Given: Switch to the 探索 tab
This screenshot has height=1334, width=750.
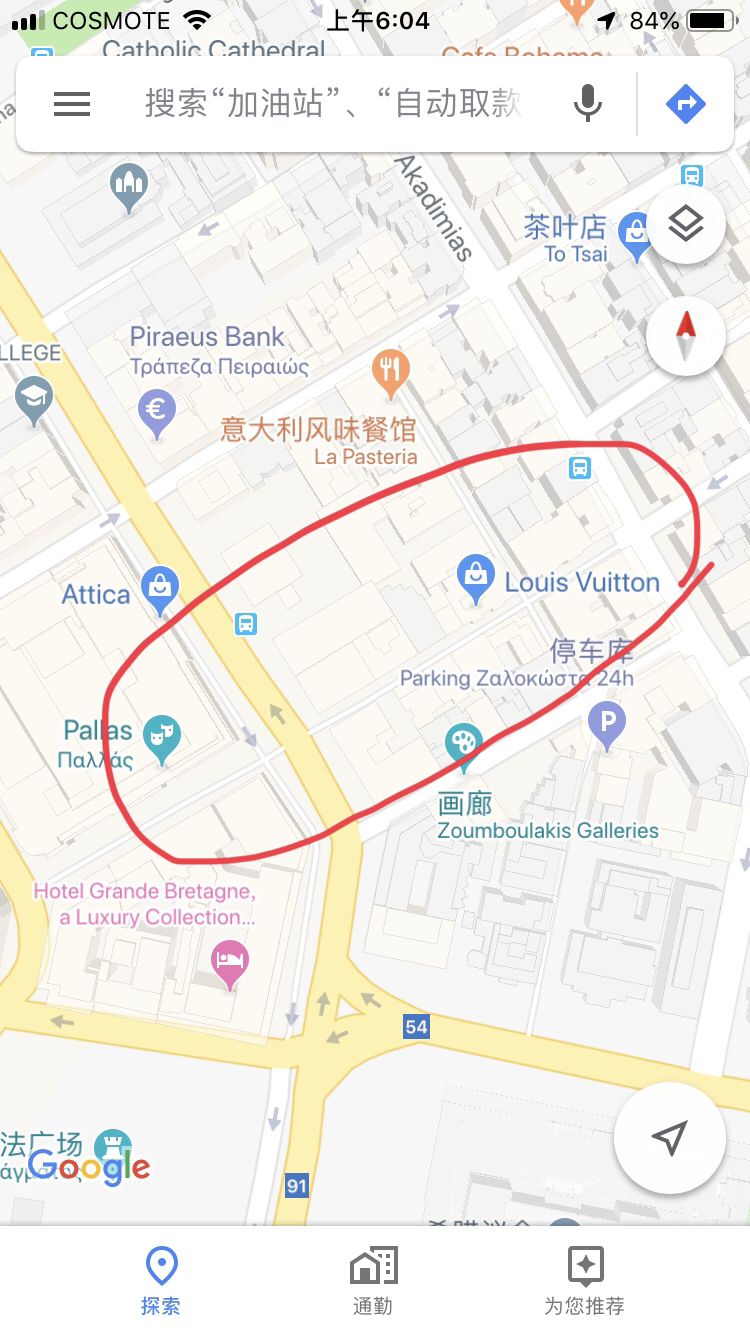Looking at the screenshot, I should [x=161, y=1279].
